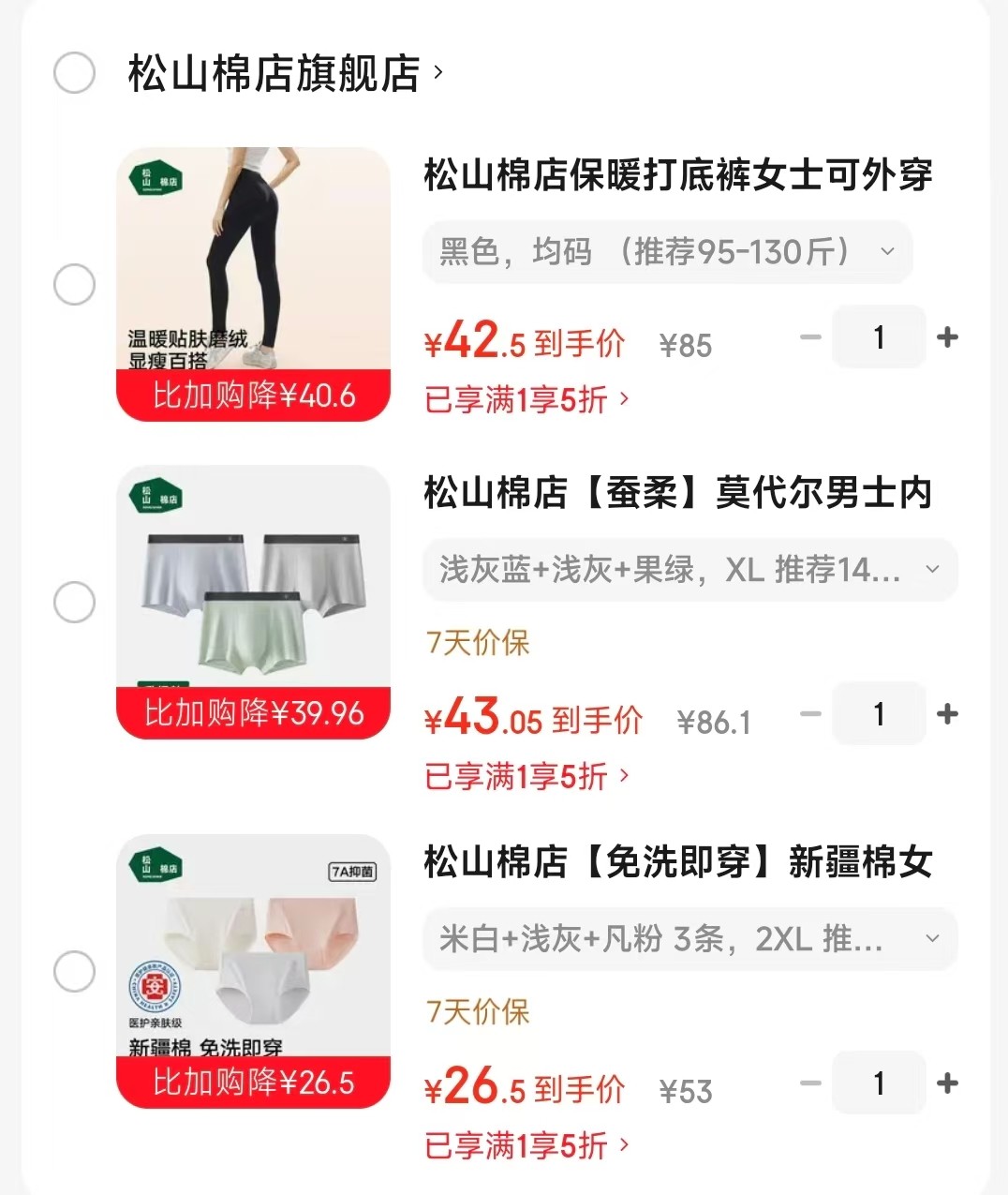
Task: Select the 保暖打底裤 item checkbox
Action: click(74, 284)
